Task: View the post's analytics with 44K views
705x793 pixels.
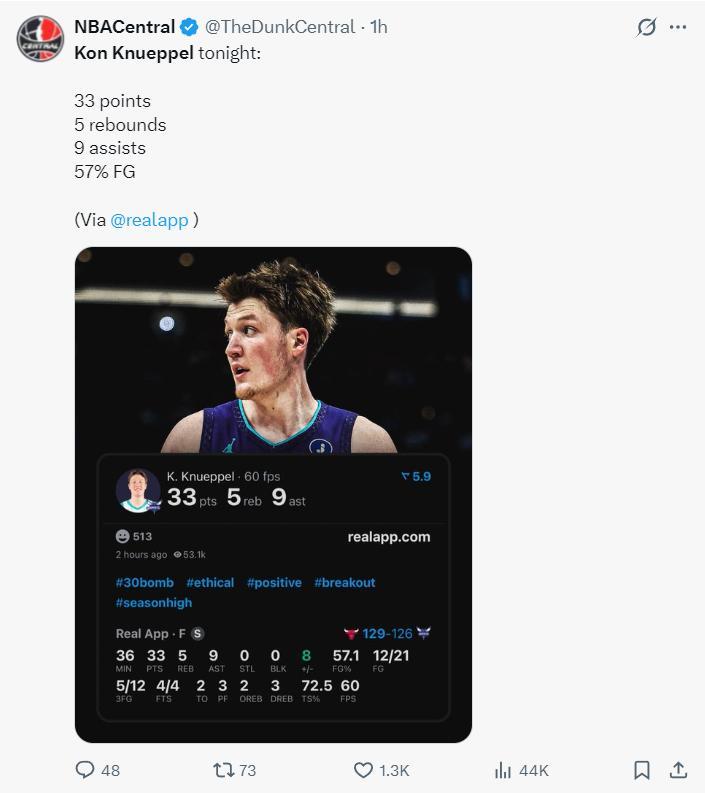Action: point(504,770)
